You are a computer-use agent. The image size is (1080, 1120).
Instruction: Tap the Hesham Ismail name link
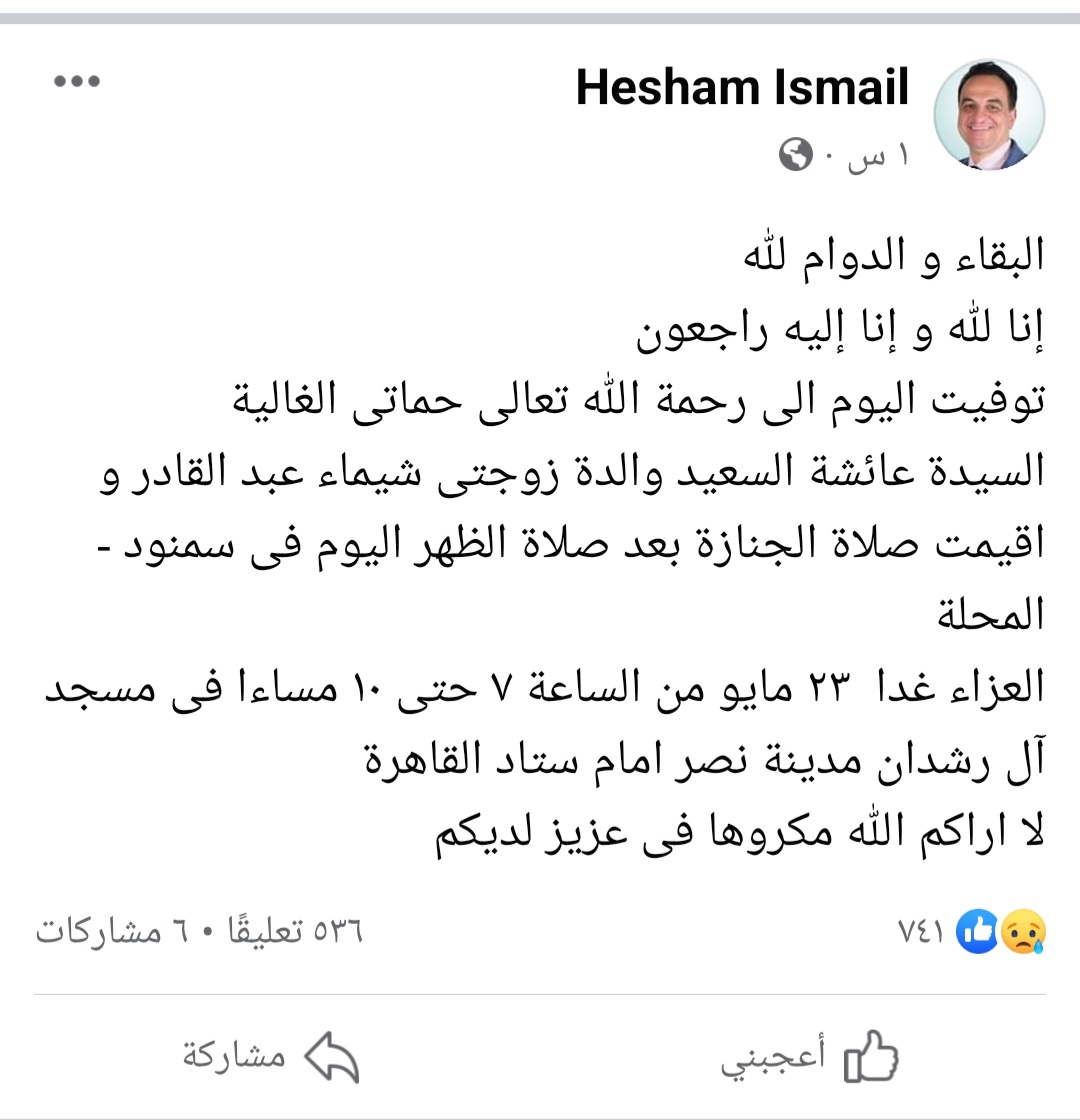[742, 87]
